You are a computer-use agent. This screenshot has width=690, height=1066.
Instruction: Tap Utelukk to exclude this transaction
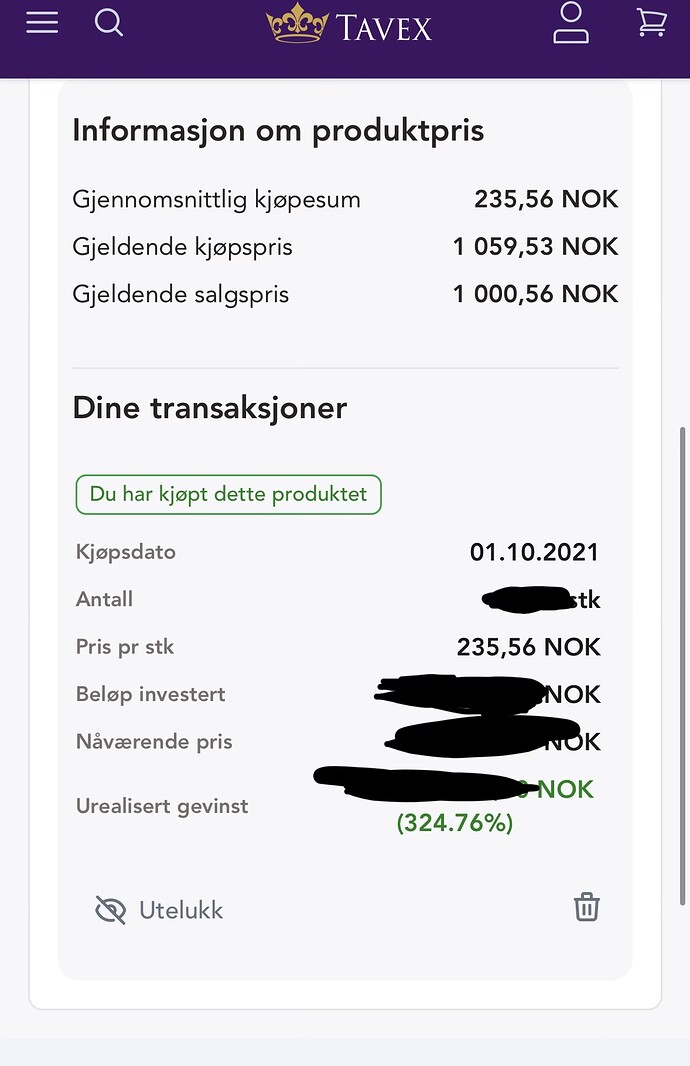(x=160, y=910)
